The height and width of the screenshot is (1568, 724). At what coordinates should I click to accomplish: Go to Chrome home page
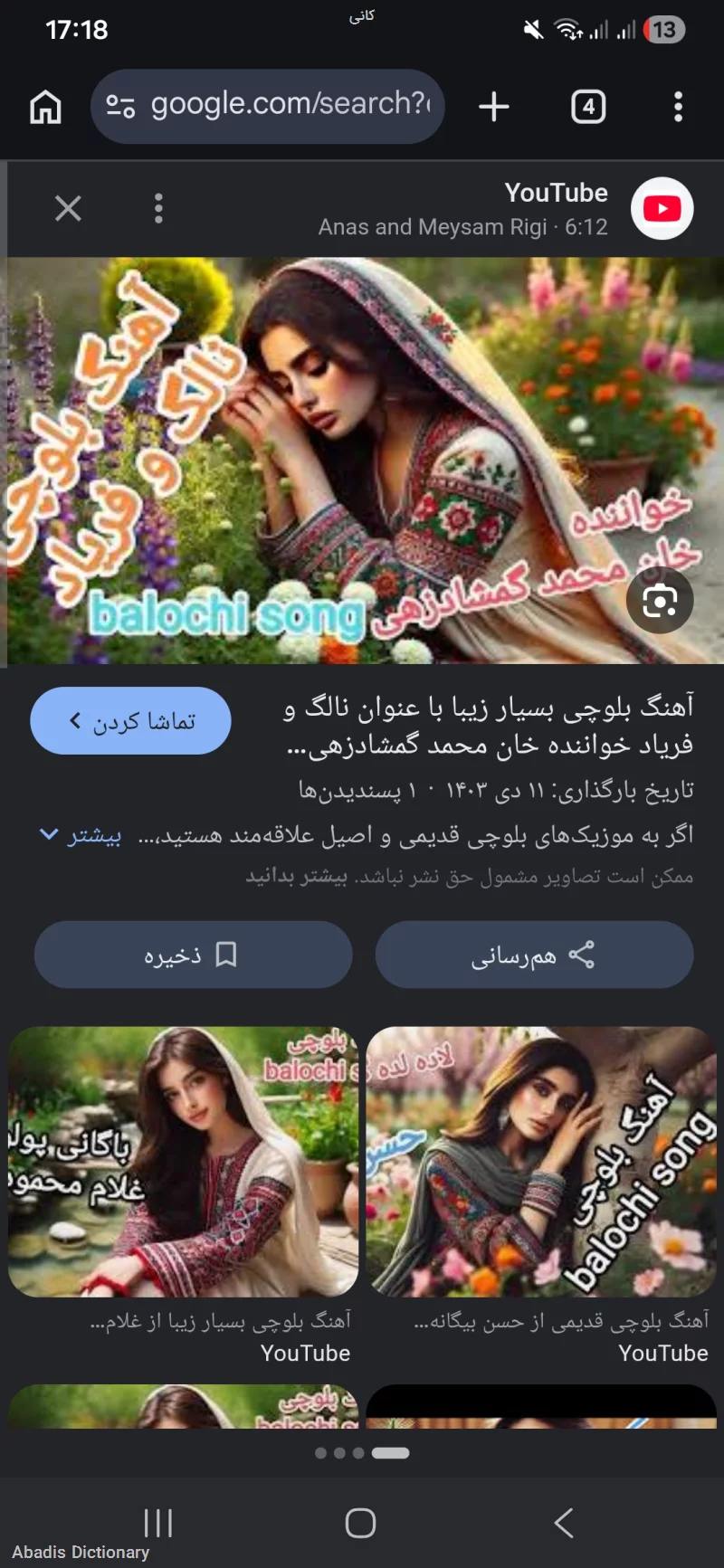45,107
